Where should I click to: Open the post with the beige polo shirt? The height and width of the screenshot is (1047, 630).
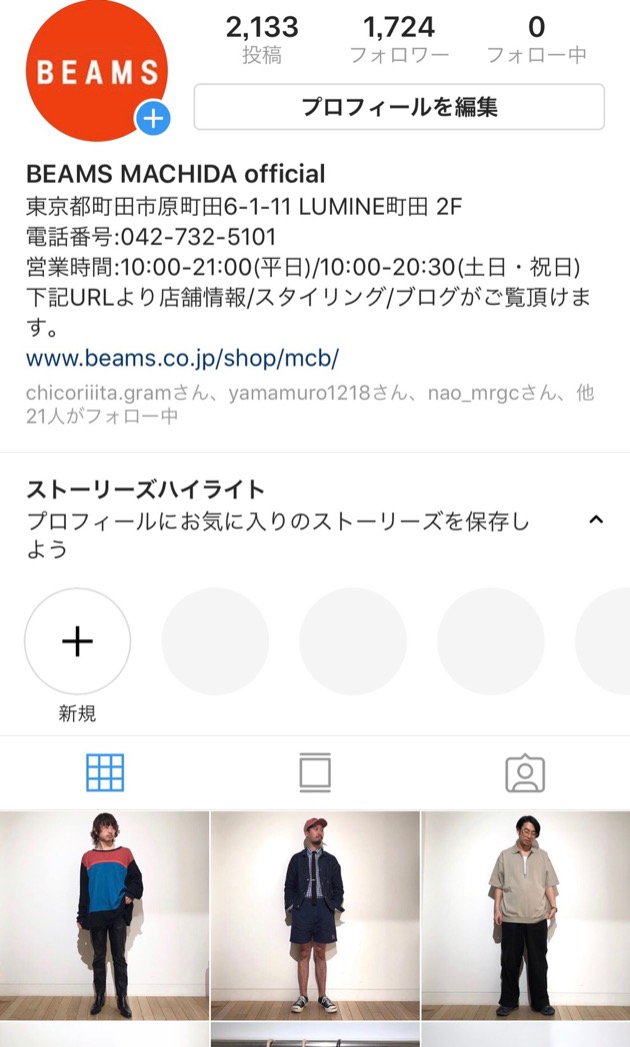526,915
